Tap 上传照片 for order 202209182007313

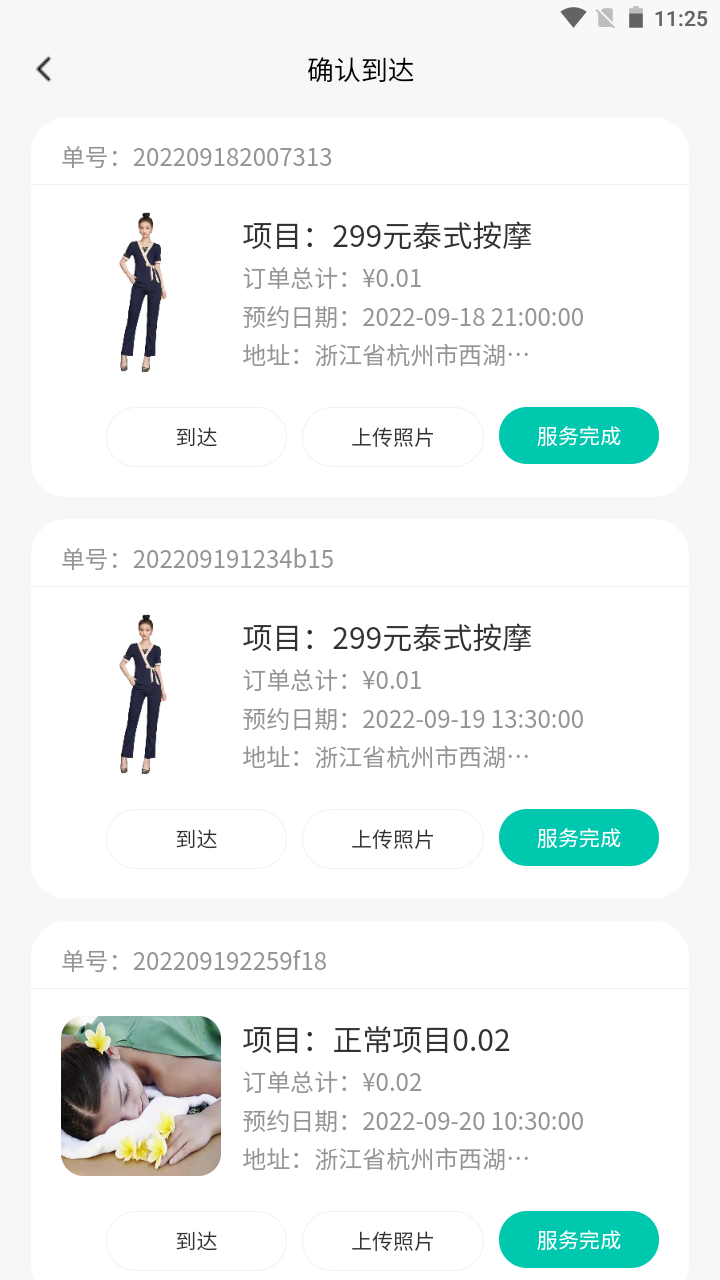(392, 437)
